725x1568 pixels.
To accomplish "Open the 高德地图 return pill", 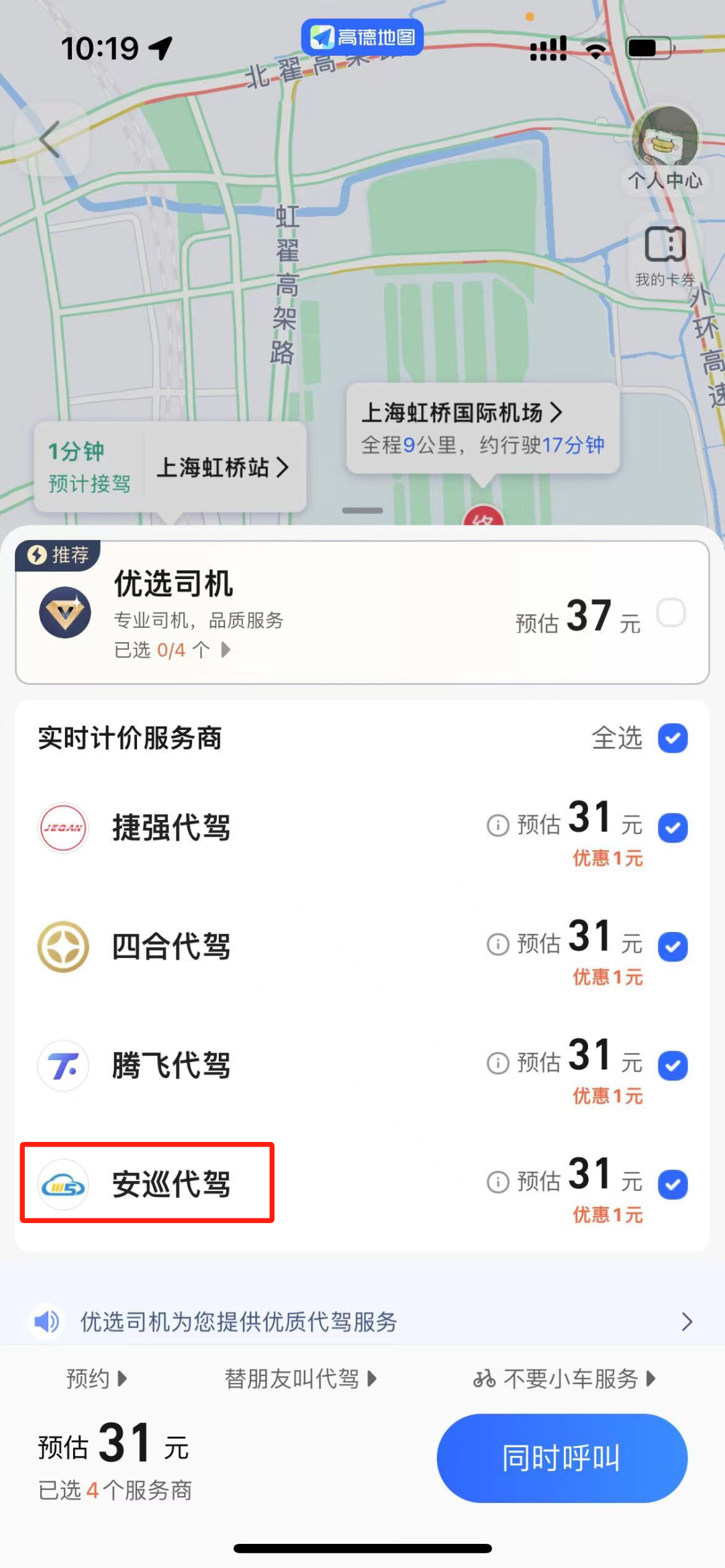I will point(362,37).
